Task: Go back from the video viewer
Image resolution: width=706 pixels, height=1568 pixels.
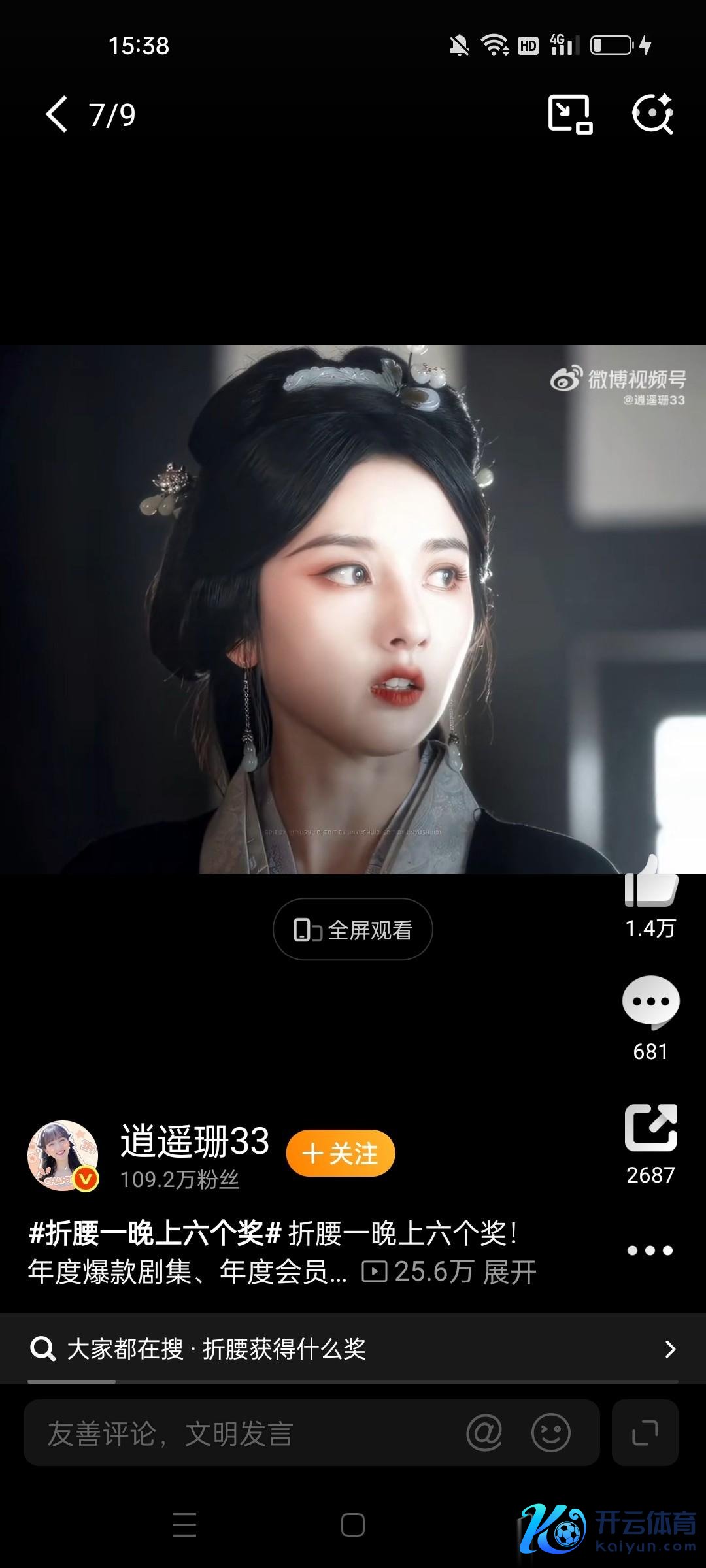Action: coord(57,114)
